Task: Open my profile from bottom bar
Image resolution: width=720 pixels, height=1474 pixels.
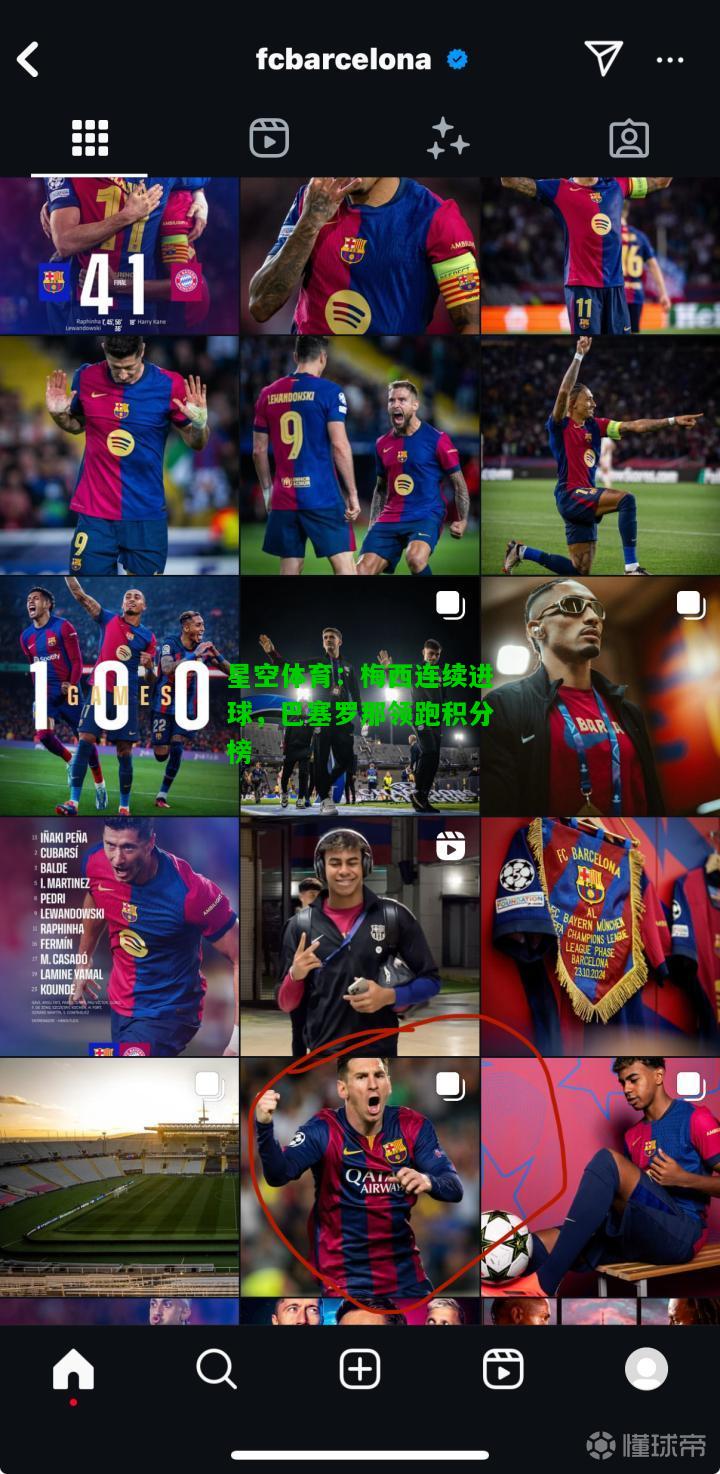Action: coord(646,1369)
